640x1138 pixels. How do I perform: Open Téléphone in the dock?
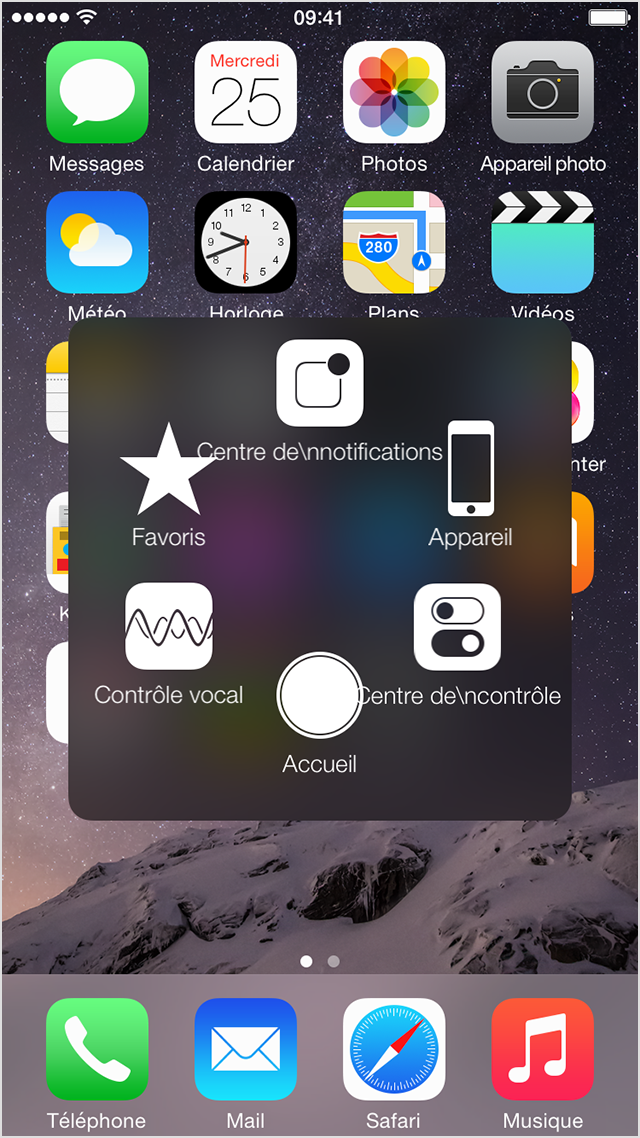pos(97,1049)
